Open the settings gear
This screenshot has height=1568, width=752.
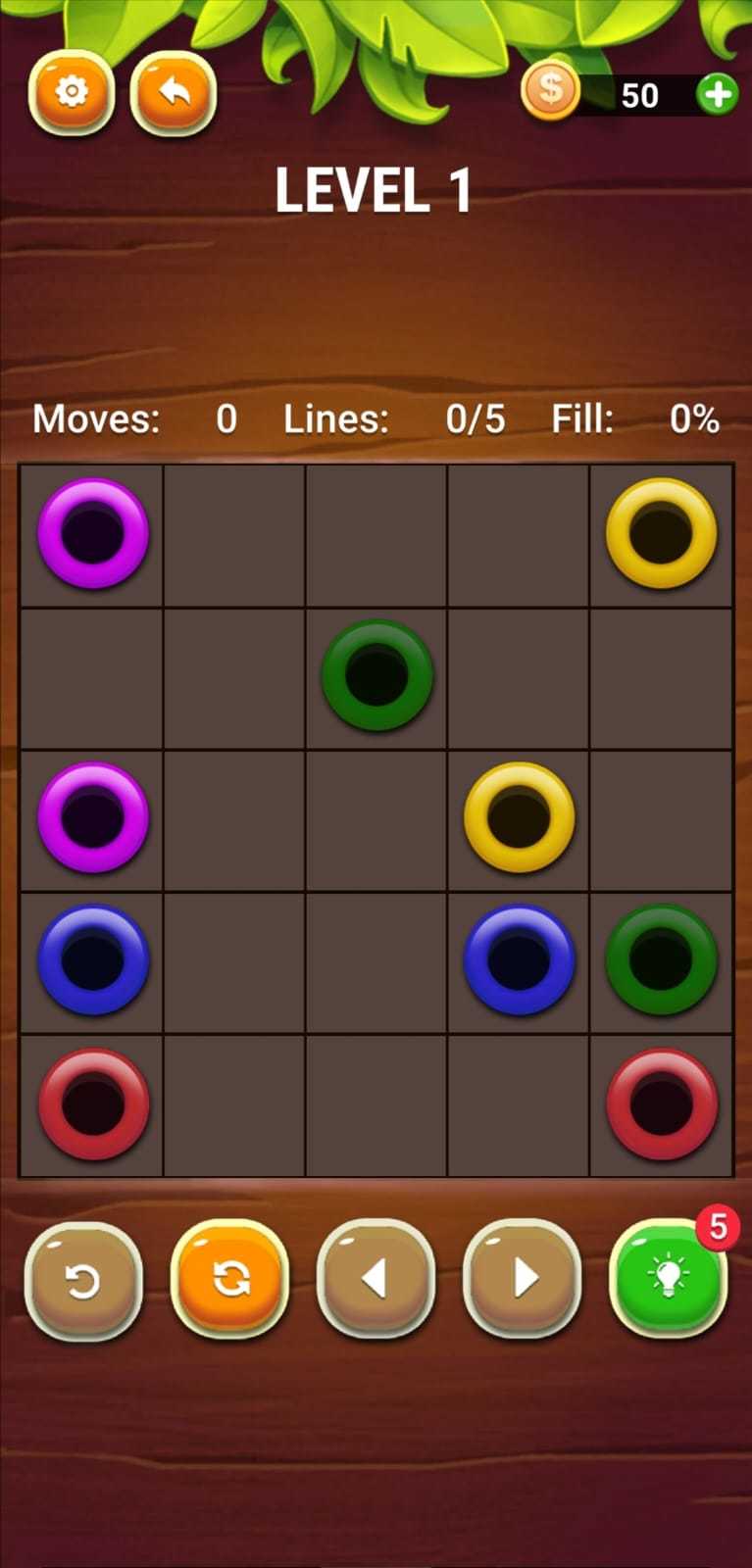(71, 93)
